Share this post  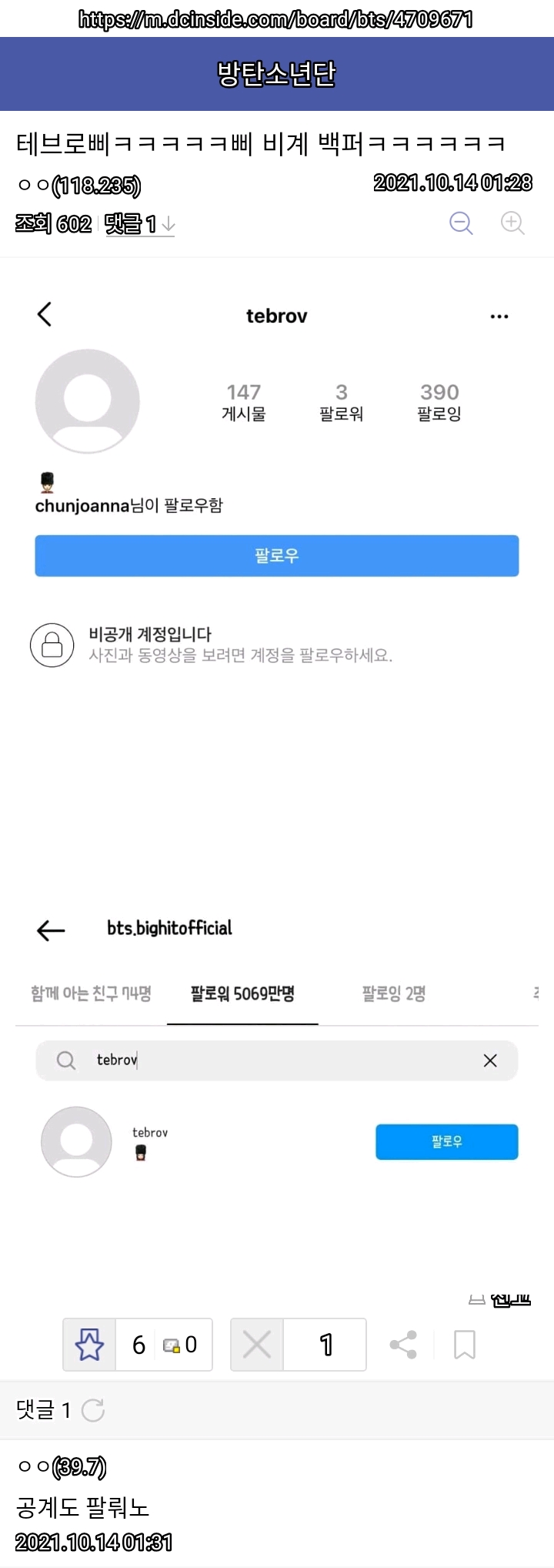pyautogui.click(x=403, y=1345)
